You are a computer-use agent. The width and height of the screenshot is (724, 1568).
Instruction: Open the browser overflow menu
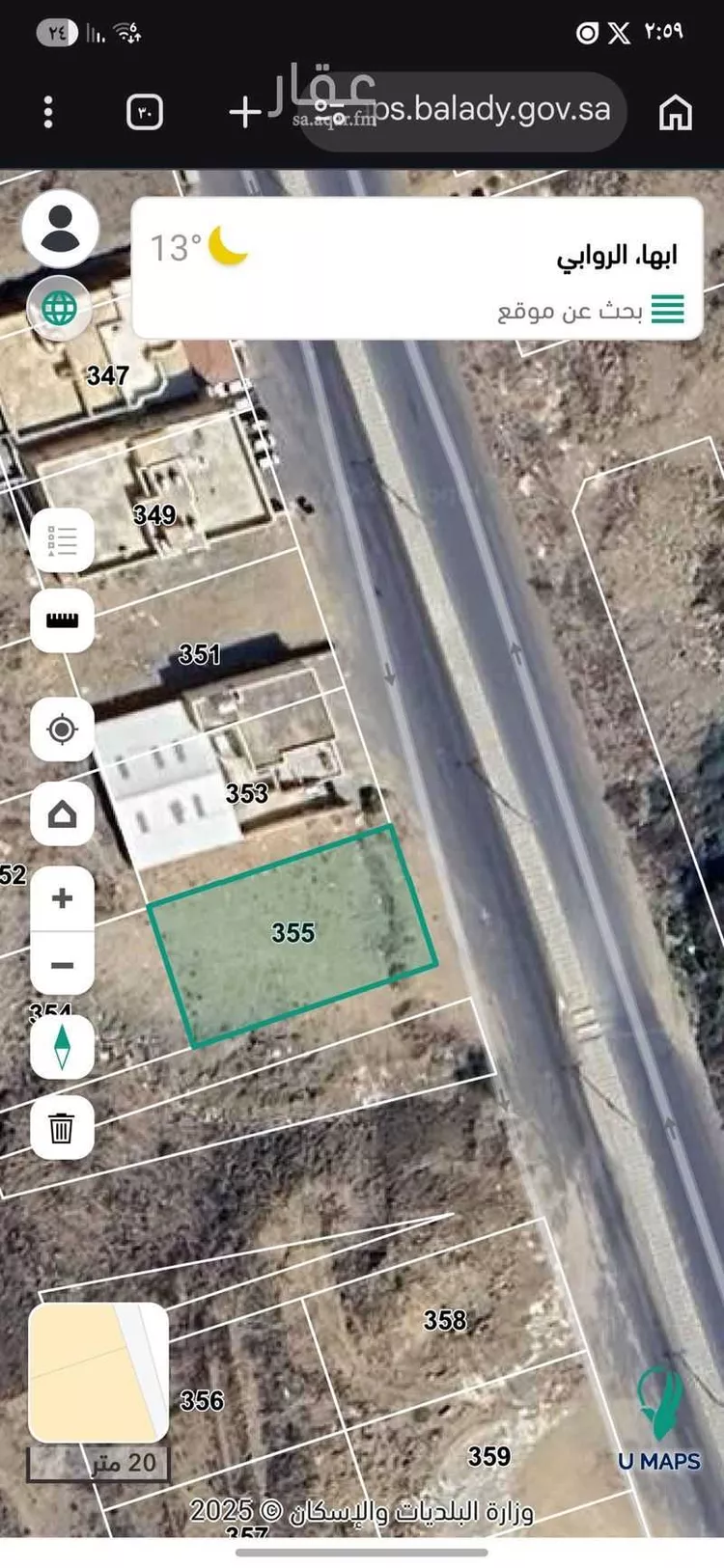(48, 112)
